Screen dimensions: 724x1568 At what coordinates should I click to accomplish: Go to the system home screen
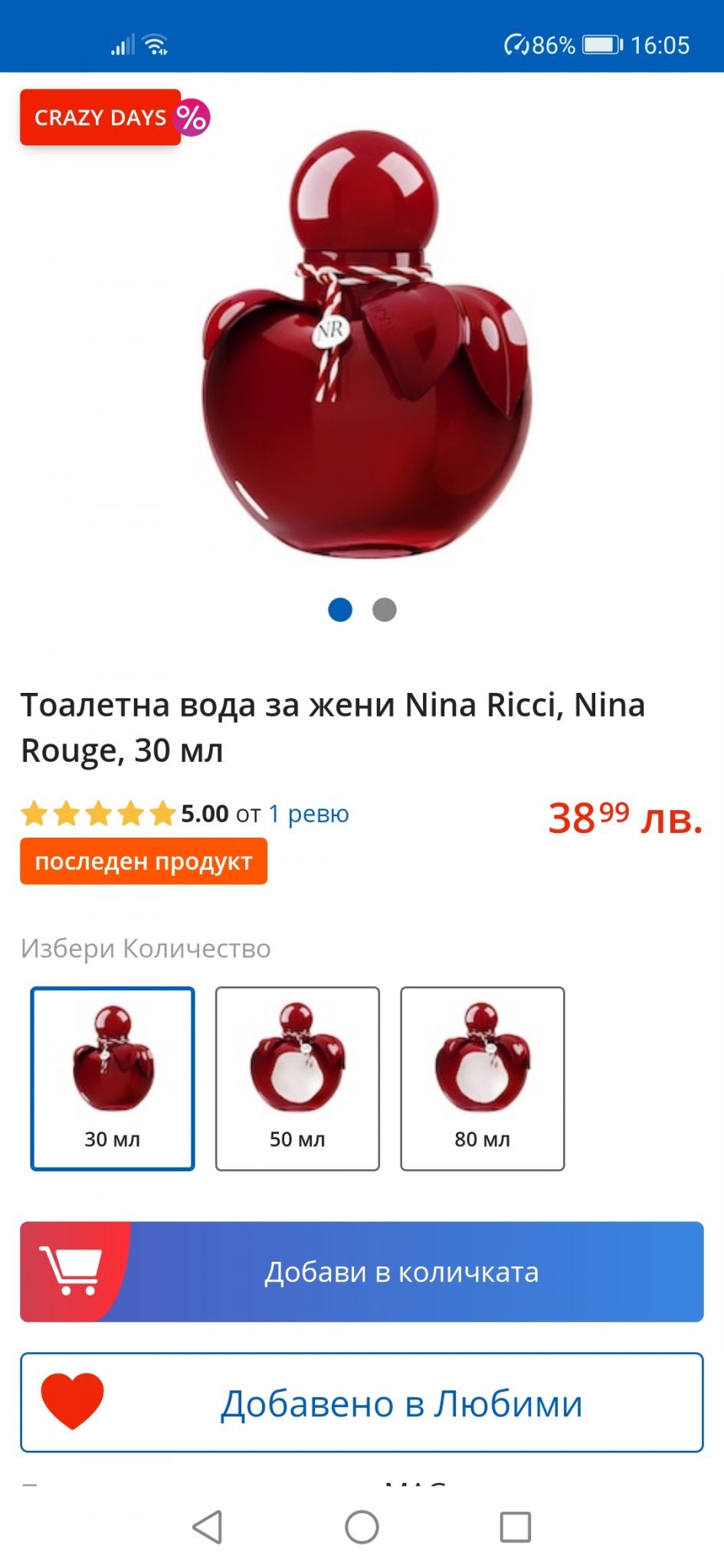(x=362, y=1527)
